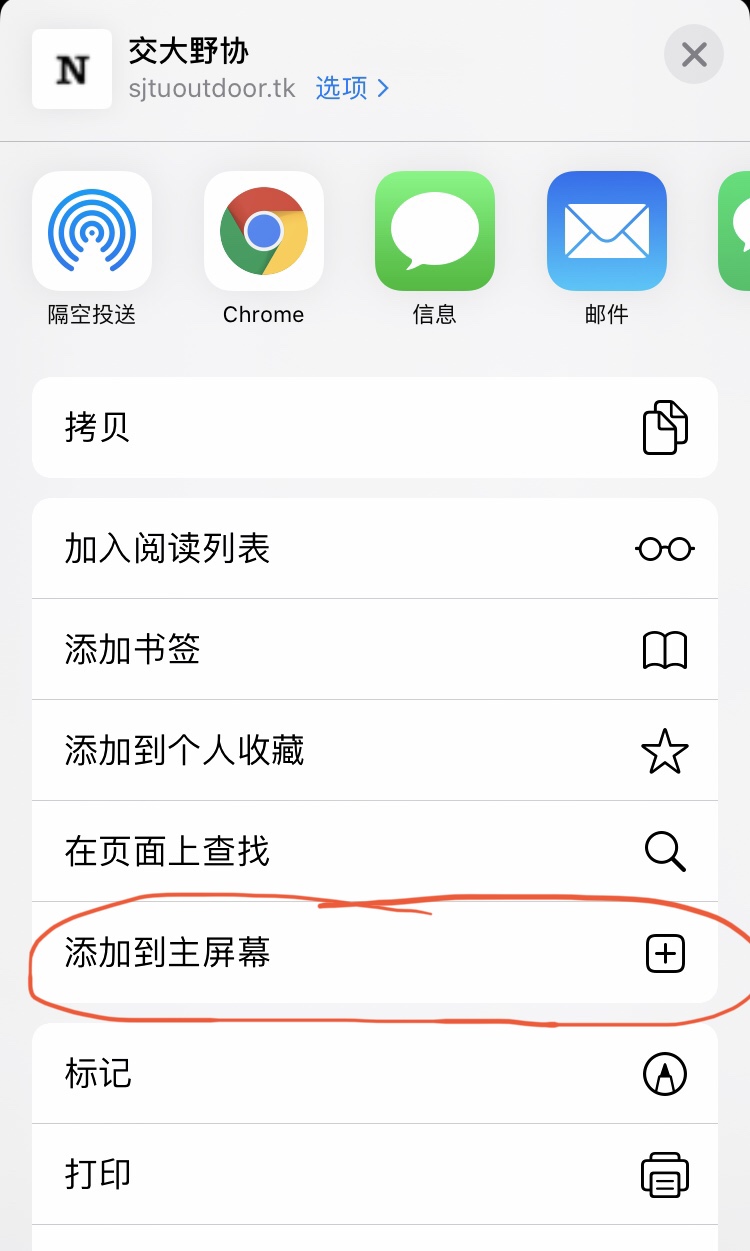Image resolution: width=750 pixels, height=1251 pixels.
Task: Select 打印 to print the page
Action: (375, 1174)
